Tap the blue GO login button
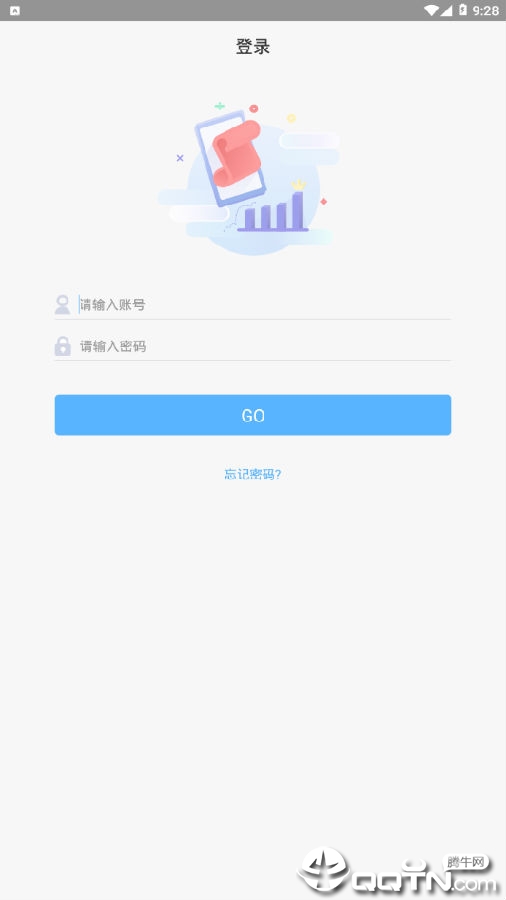 252,415
